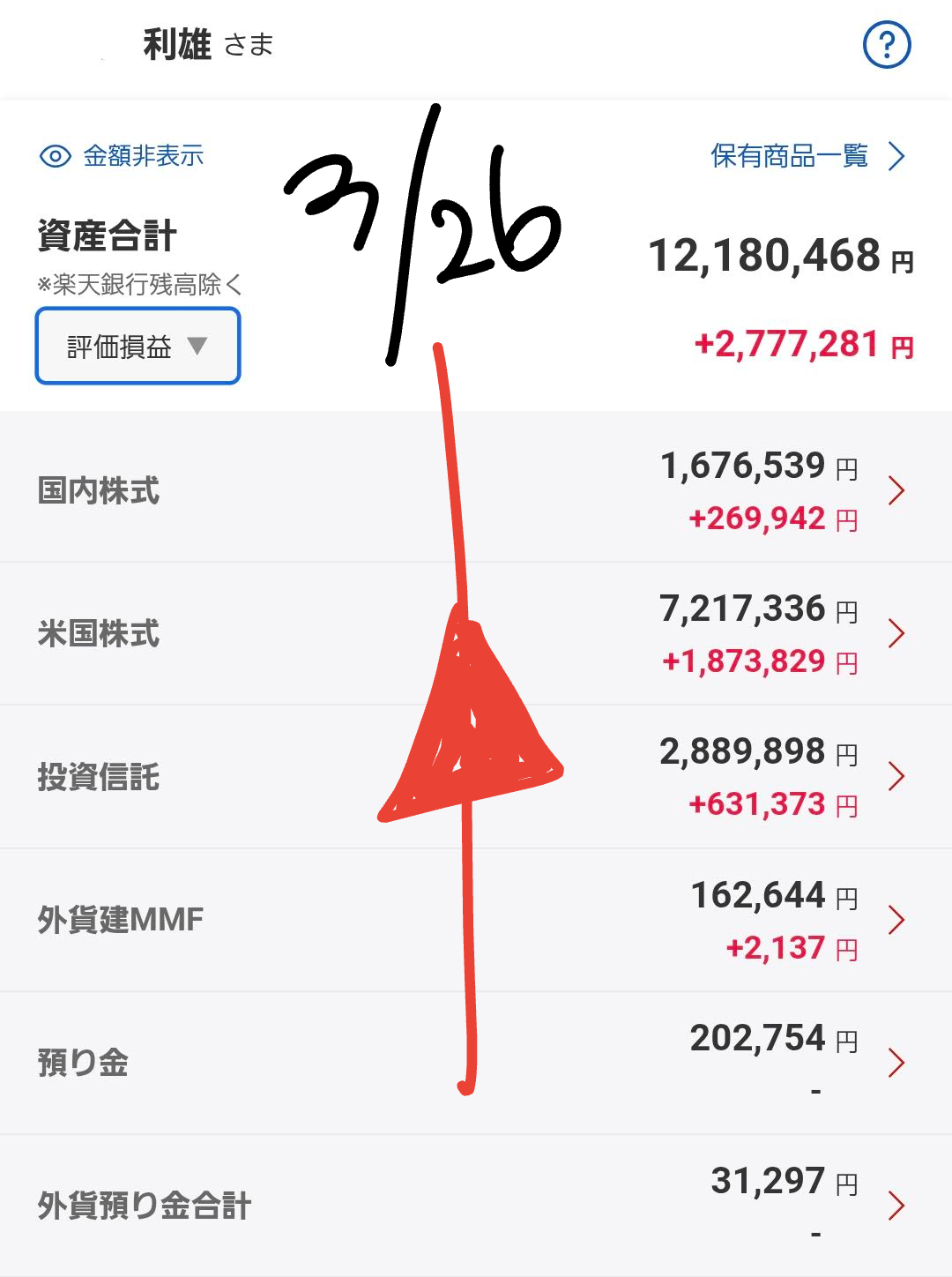This screenshot has width=952, height=1277.
Task: Expand the 評価損益 dropdown
Action: 138,346
